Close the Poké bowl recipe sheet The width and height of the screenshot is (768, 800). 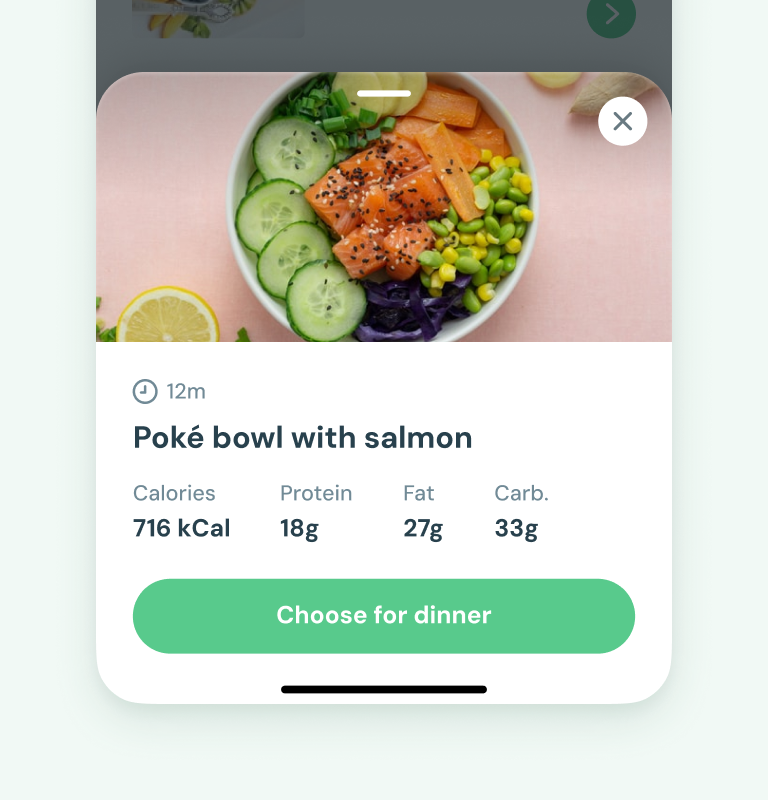click(x=622, y=122)
